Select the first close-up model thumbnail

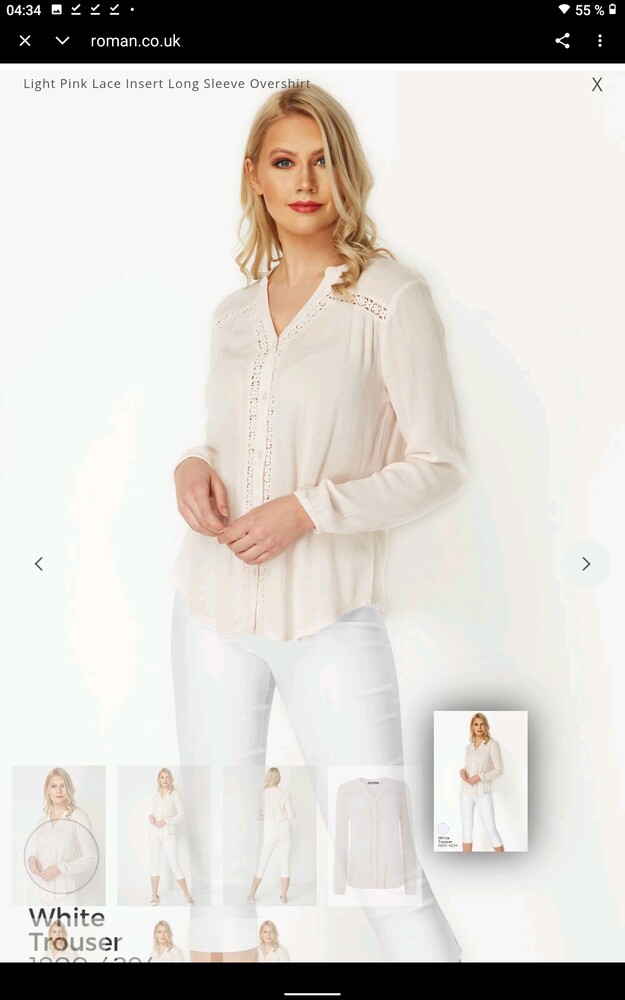[x=59, y=835]
